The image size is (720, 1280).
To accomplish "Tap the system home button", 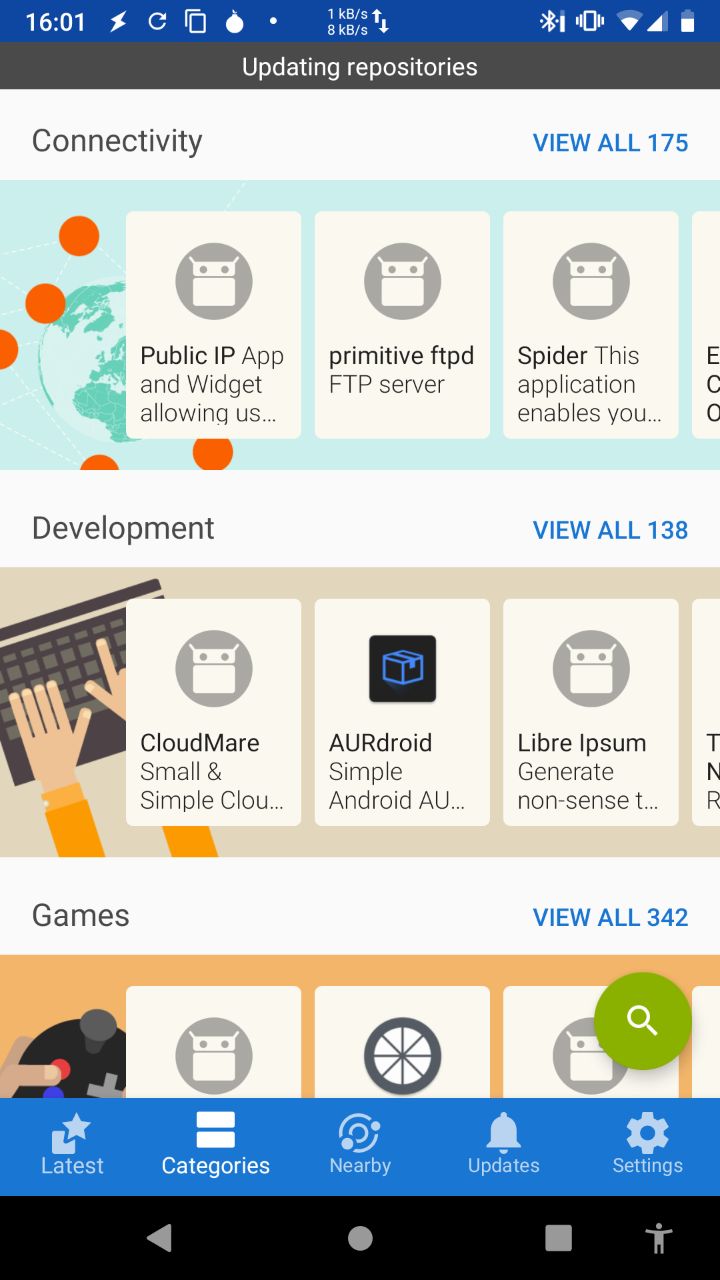I will click(360, 1238).
